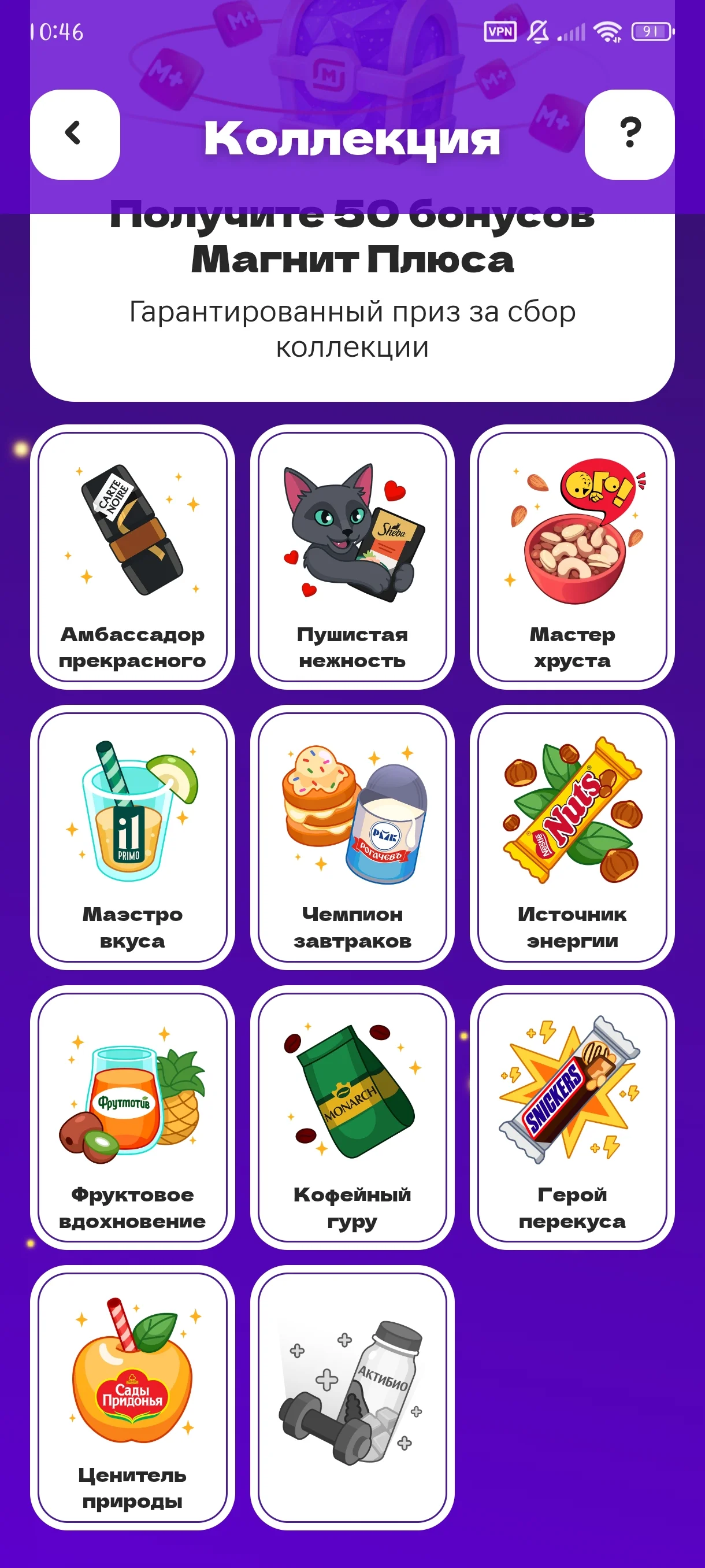Screen dimensions: 705x1568
Task: View the Маэстро вкуса sticker card
Action: click(x=132, y=837)
